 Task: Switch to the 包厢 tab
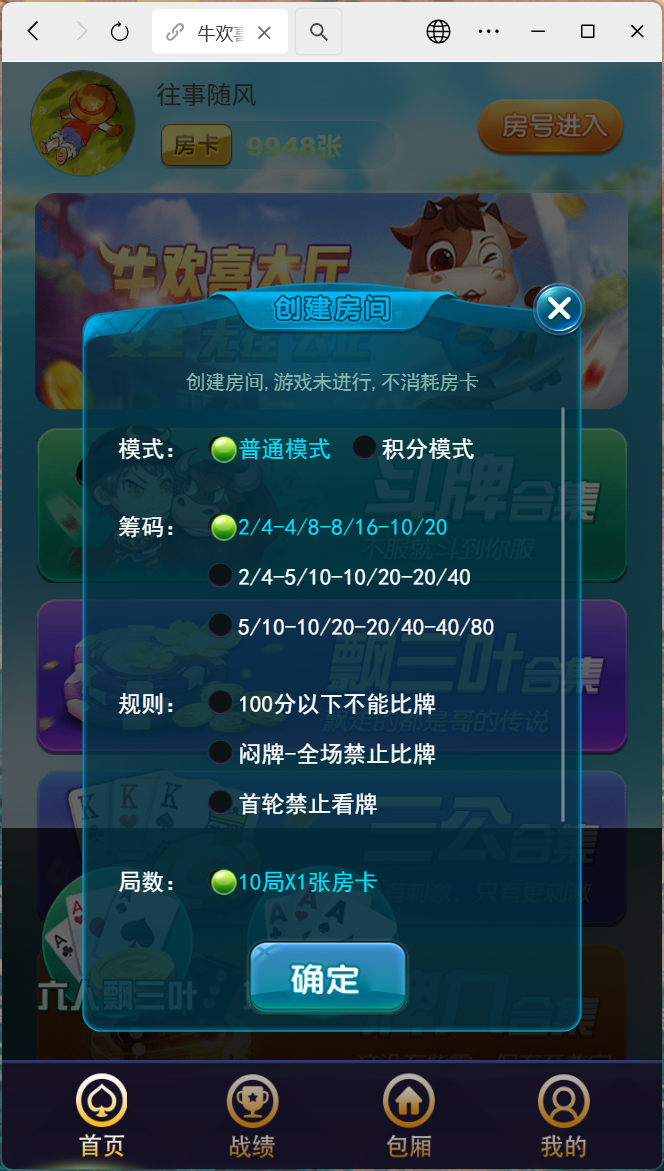(409, 1116)
